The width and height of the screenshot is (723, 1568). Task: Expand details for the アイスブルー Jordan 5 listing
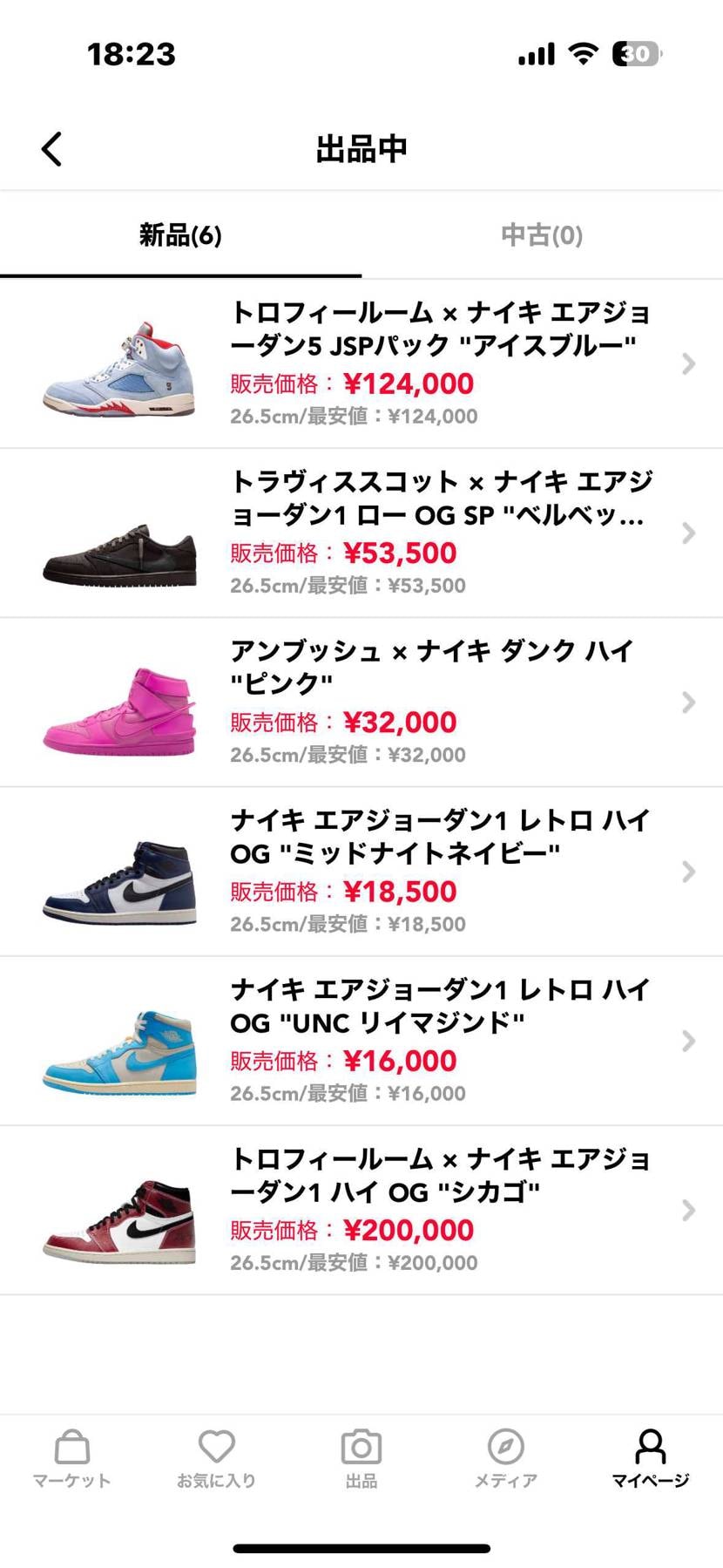(687, 363)
